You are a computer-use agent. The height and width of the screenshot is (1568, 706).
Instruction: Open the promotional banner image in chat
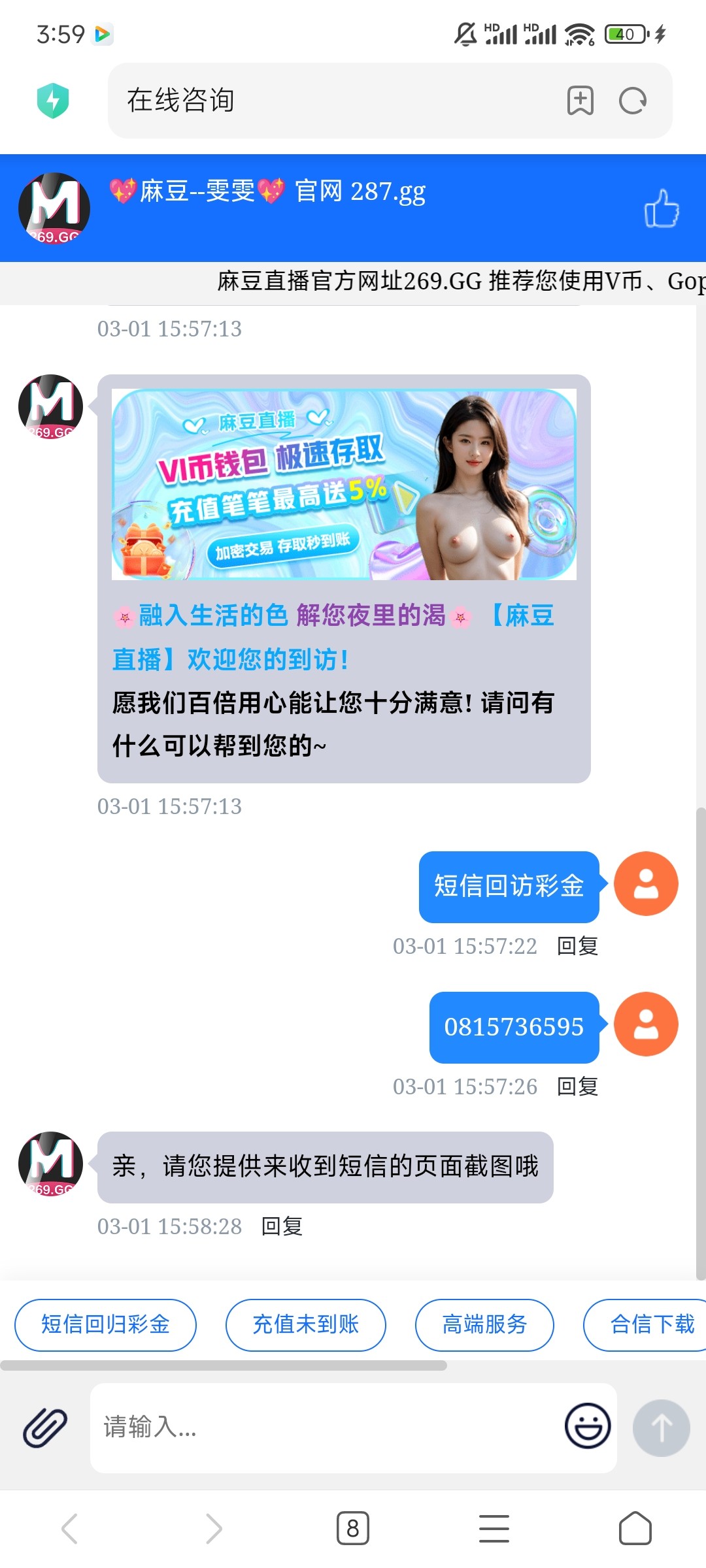click(344, 484)
